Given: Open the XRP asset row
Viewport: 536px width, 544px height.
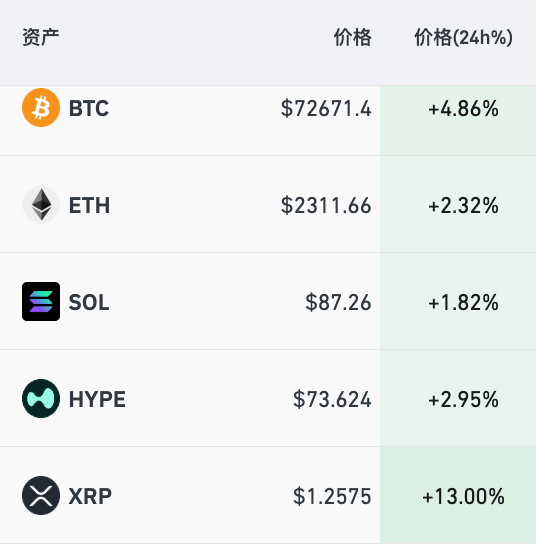Looking at the screenshot, I should point(268,495).
